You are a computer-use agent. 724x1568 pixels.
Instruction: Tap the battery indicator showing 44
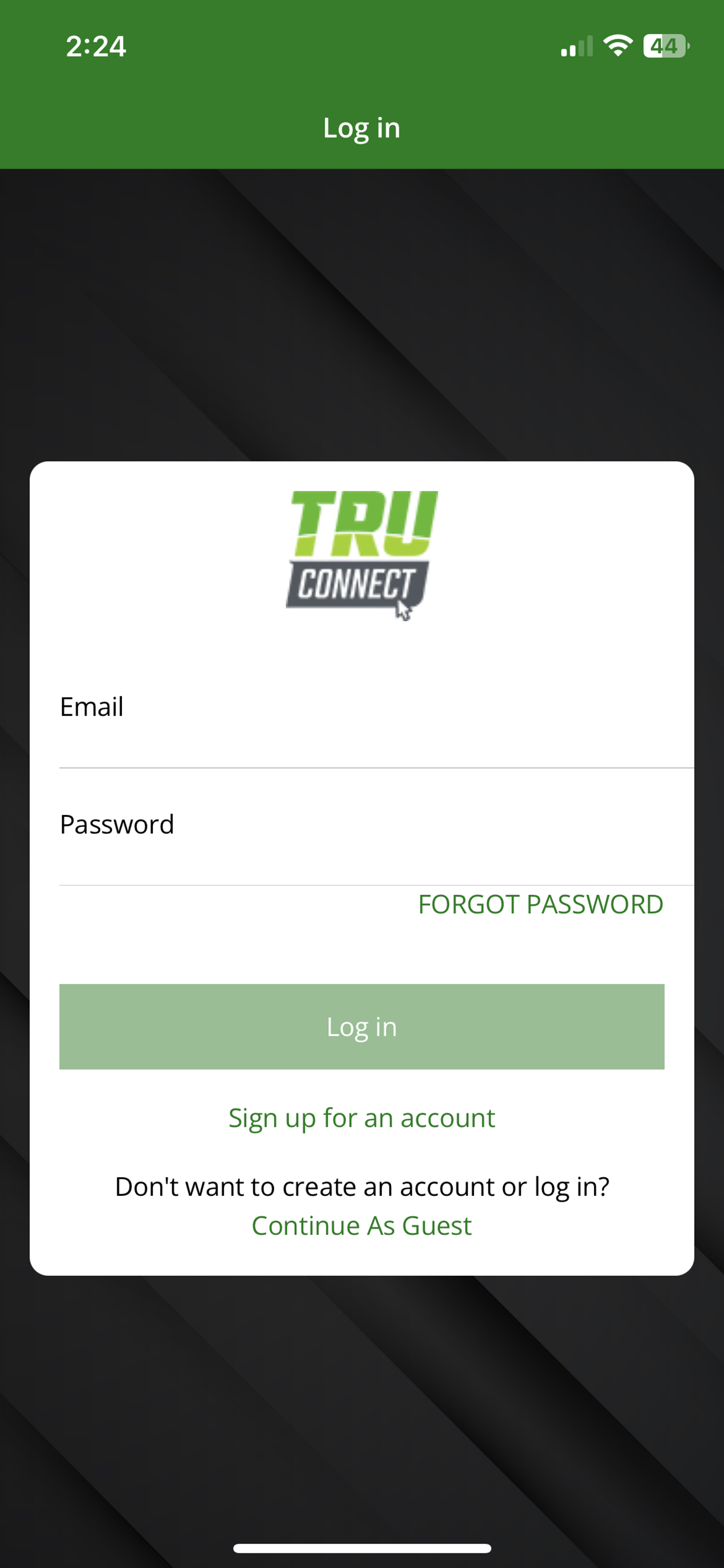click(665, 45)
